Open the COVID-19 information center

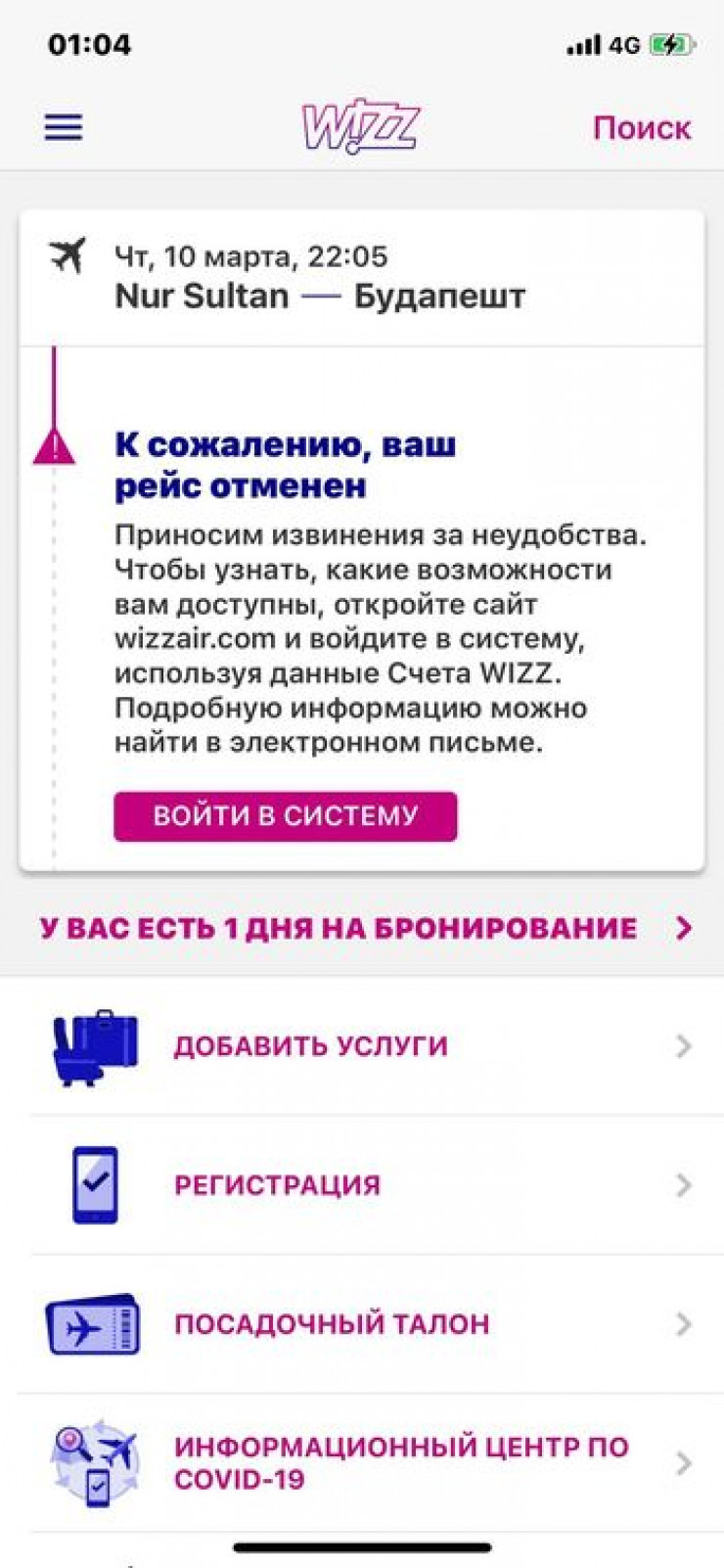(x=362, y=1463)
